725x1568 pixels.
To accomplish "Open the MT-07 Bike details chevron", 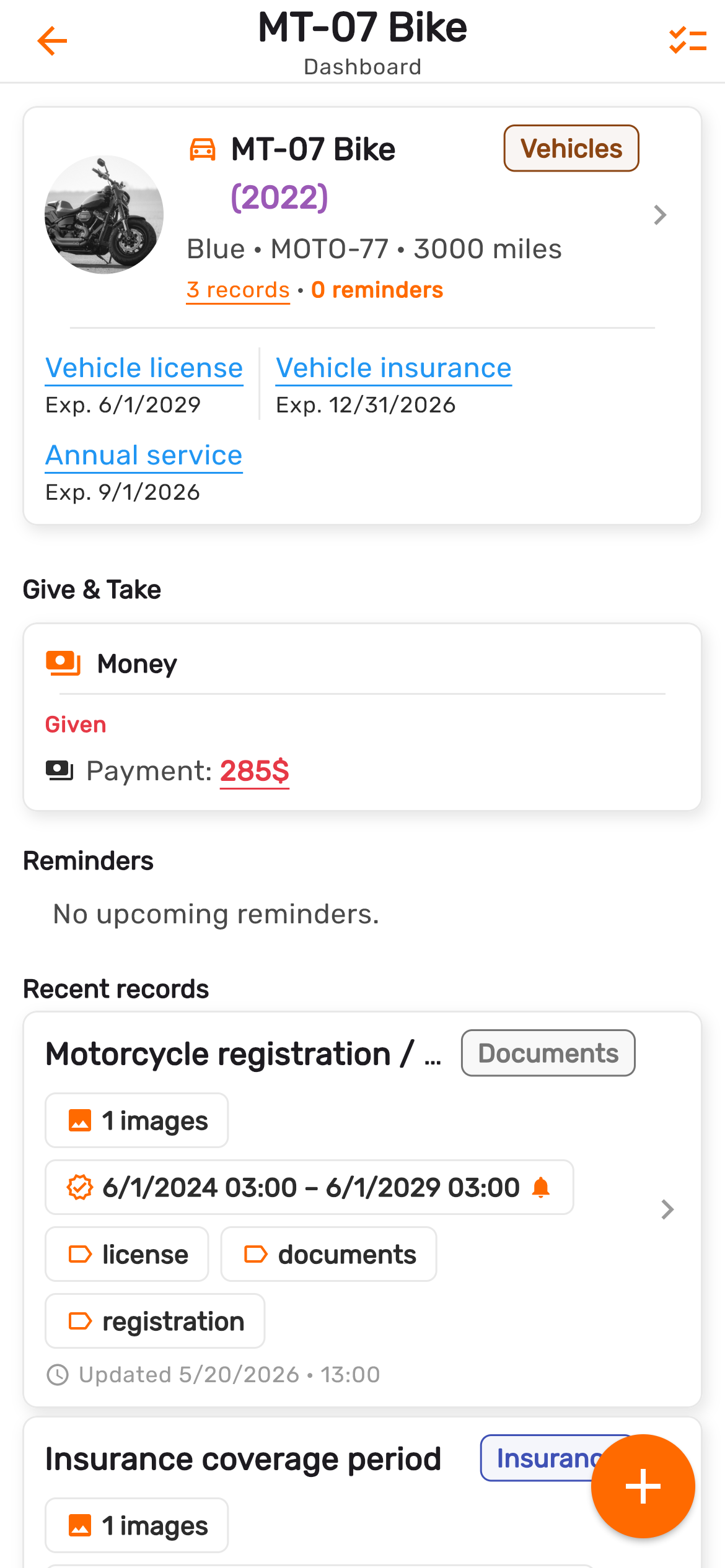I will point(661,215).
